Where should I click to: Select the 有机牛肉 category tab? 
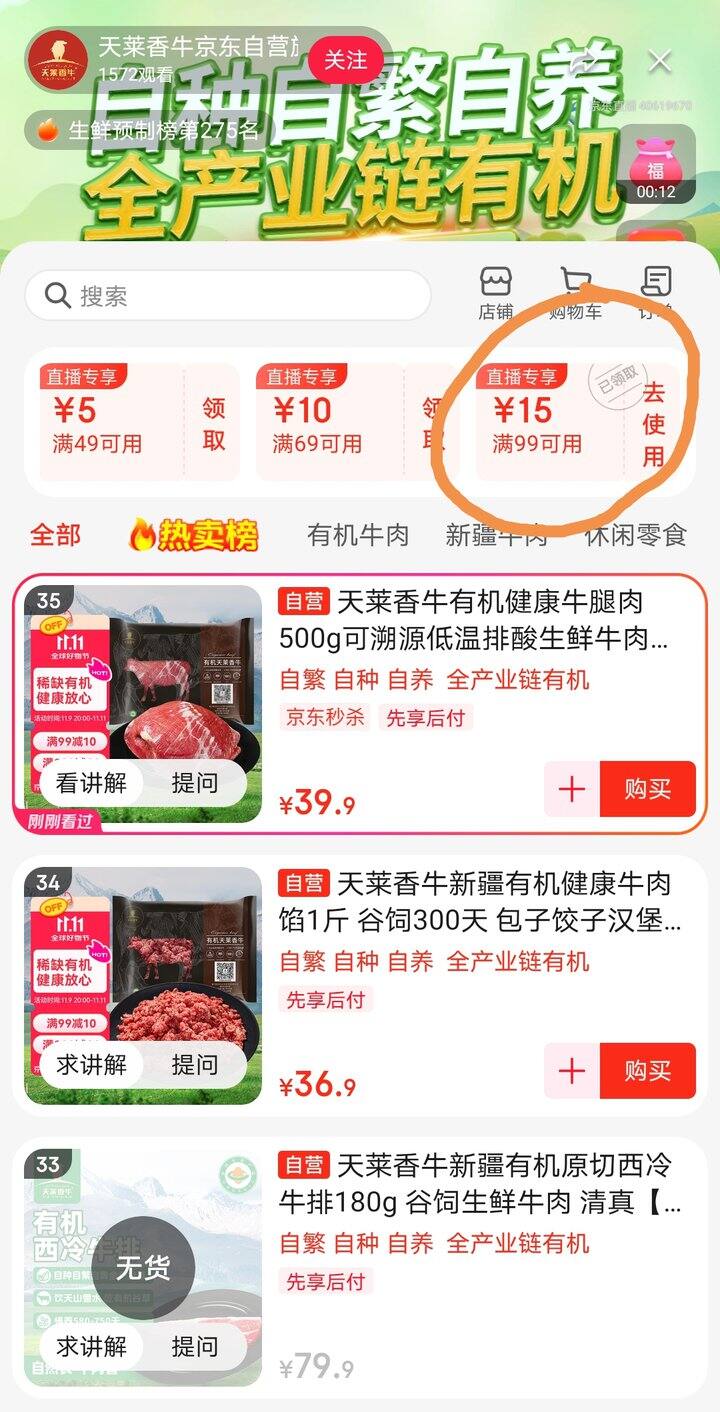358,535
